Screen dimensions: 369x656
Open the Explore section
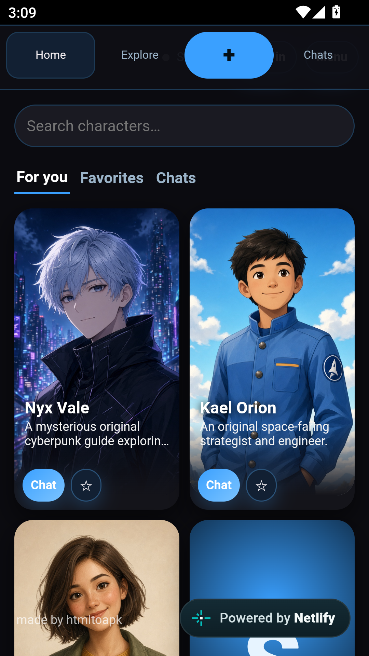140,55
